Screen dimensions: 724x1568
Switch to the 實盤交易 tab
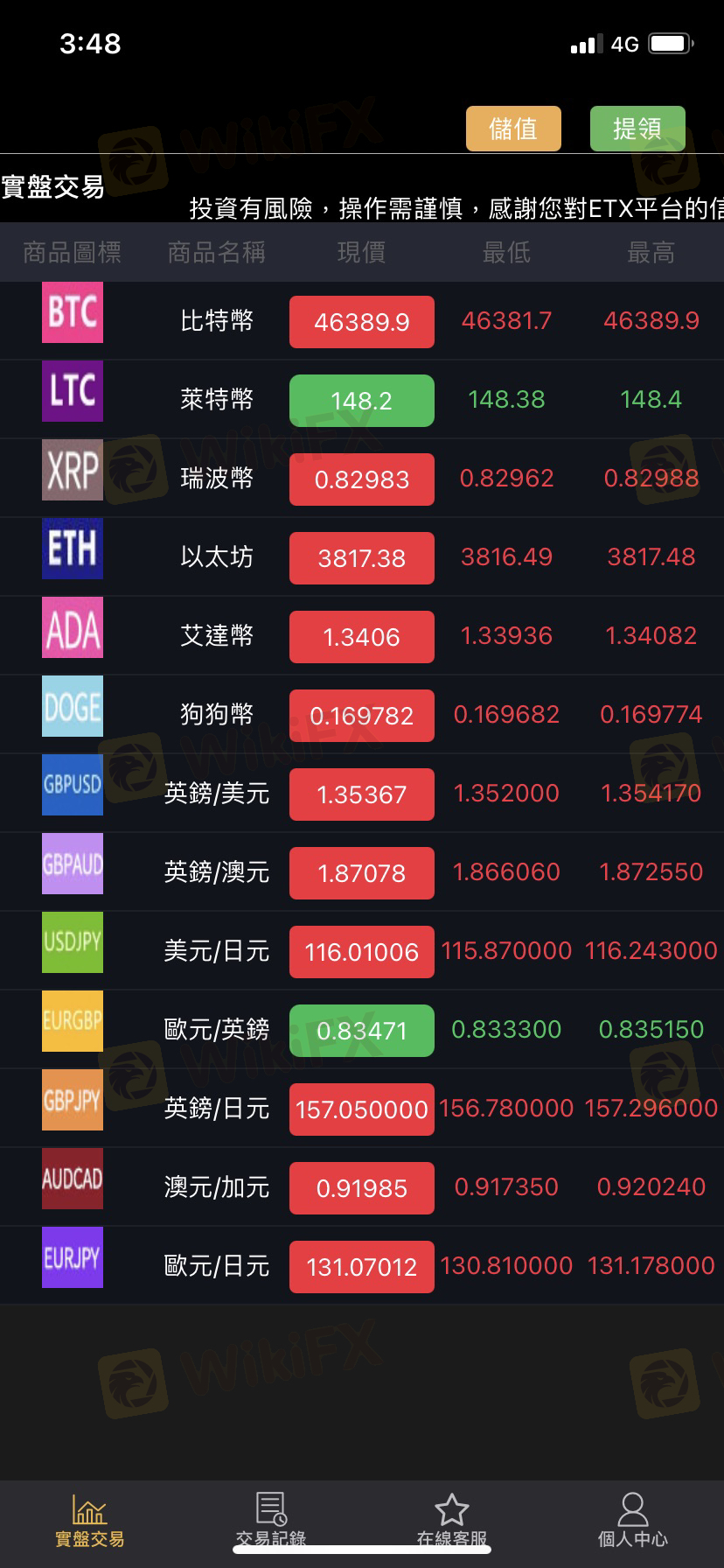click(90, 1521)
